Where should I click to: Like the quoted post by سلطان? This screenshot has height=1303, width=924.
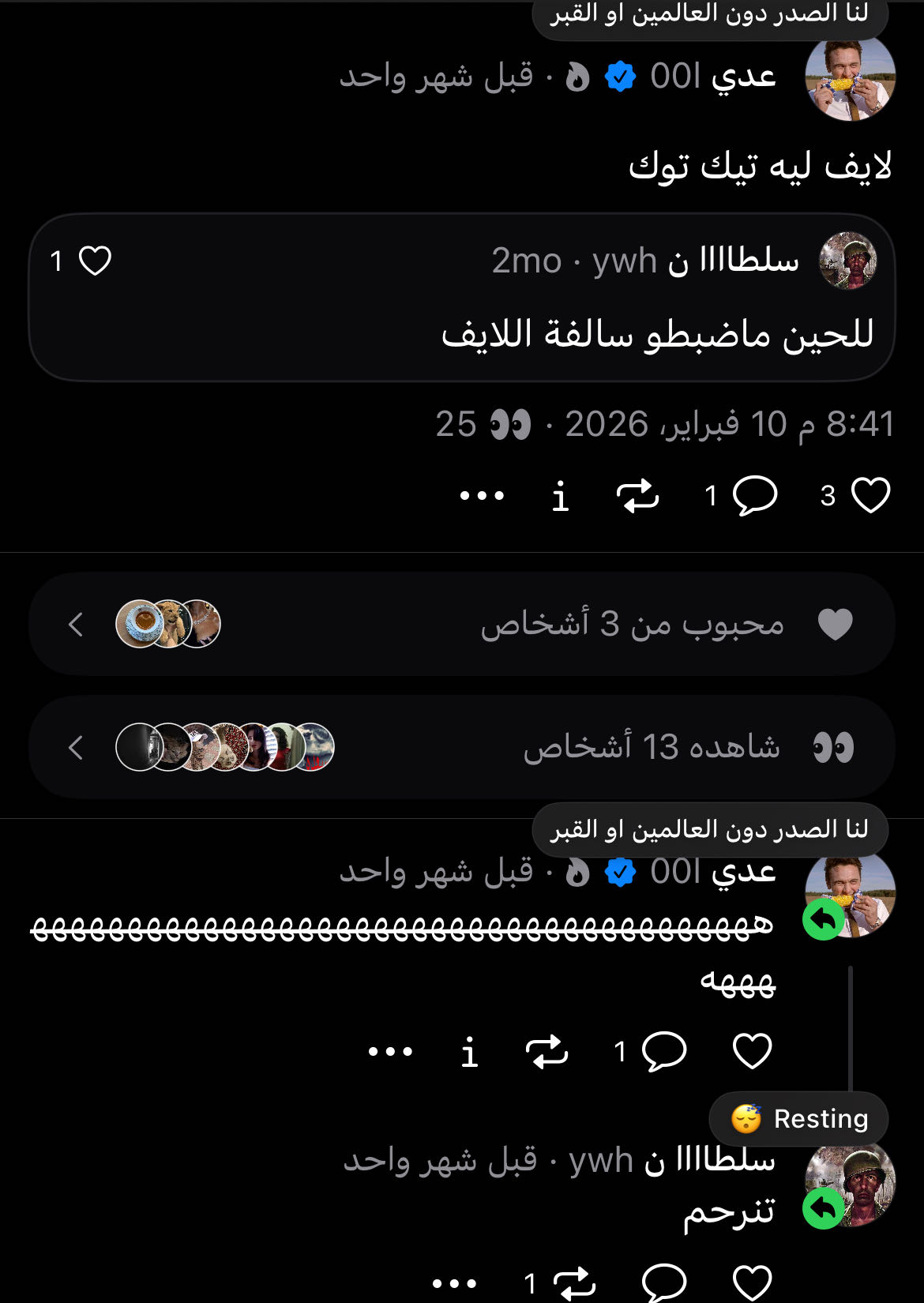[x=95, y=261]
